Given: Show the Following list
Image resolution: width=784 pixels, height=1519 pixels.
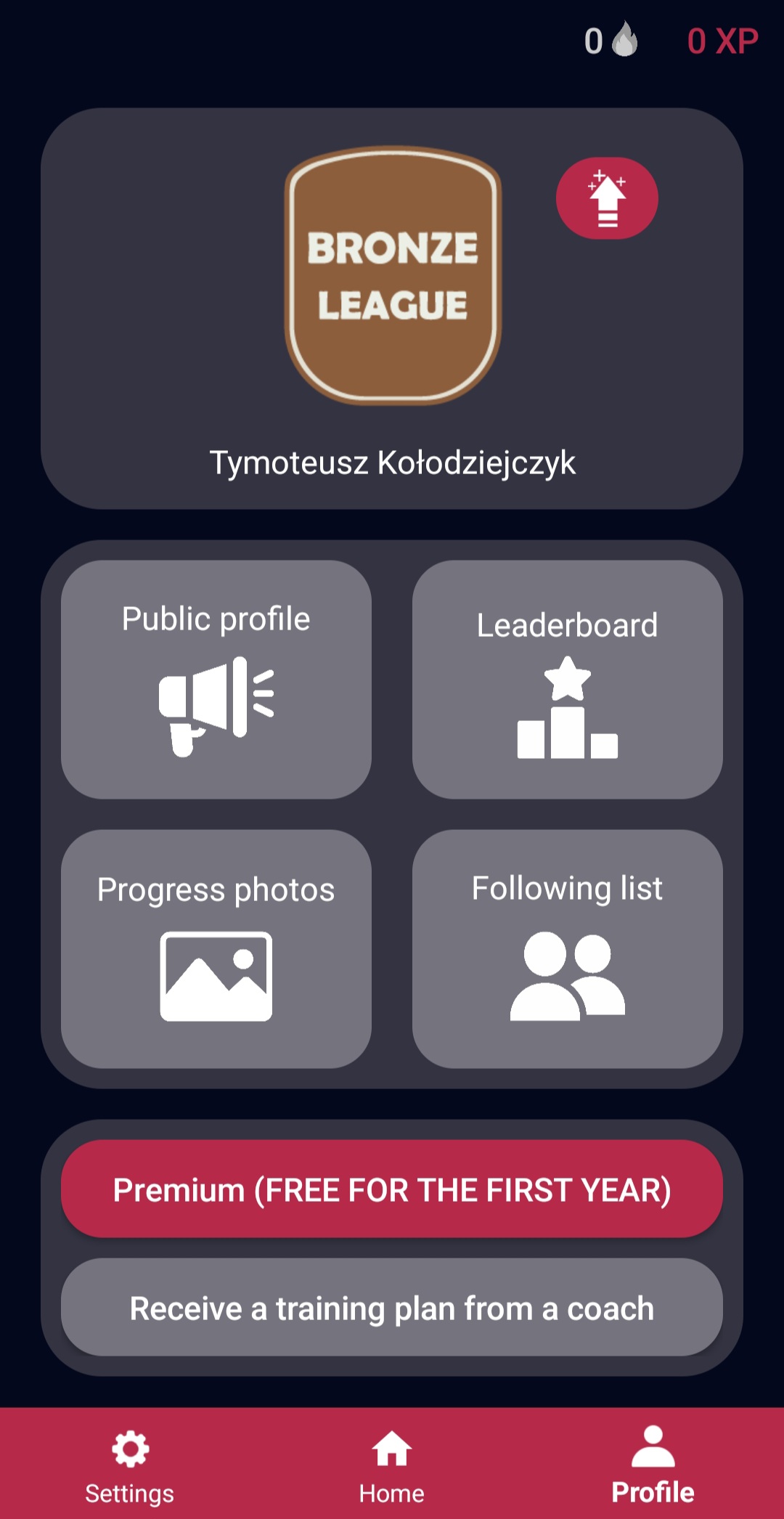Looking at the screenshot, I should (568, 949).
